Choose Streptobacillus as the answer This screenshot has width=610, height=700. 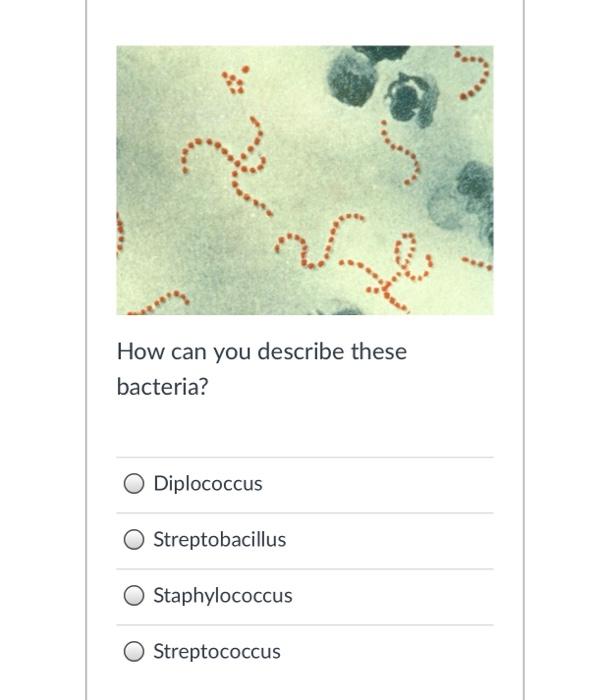tap(135, 540)
